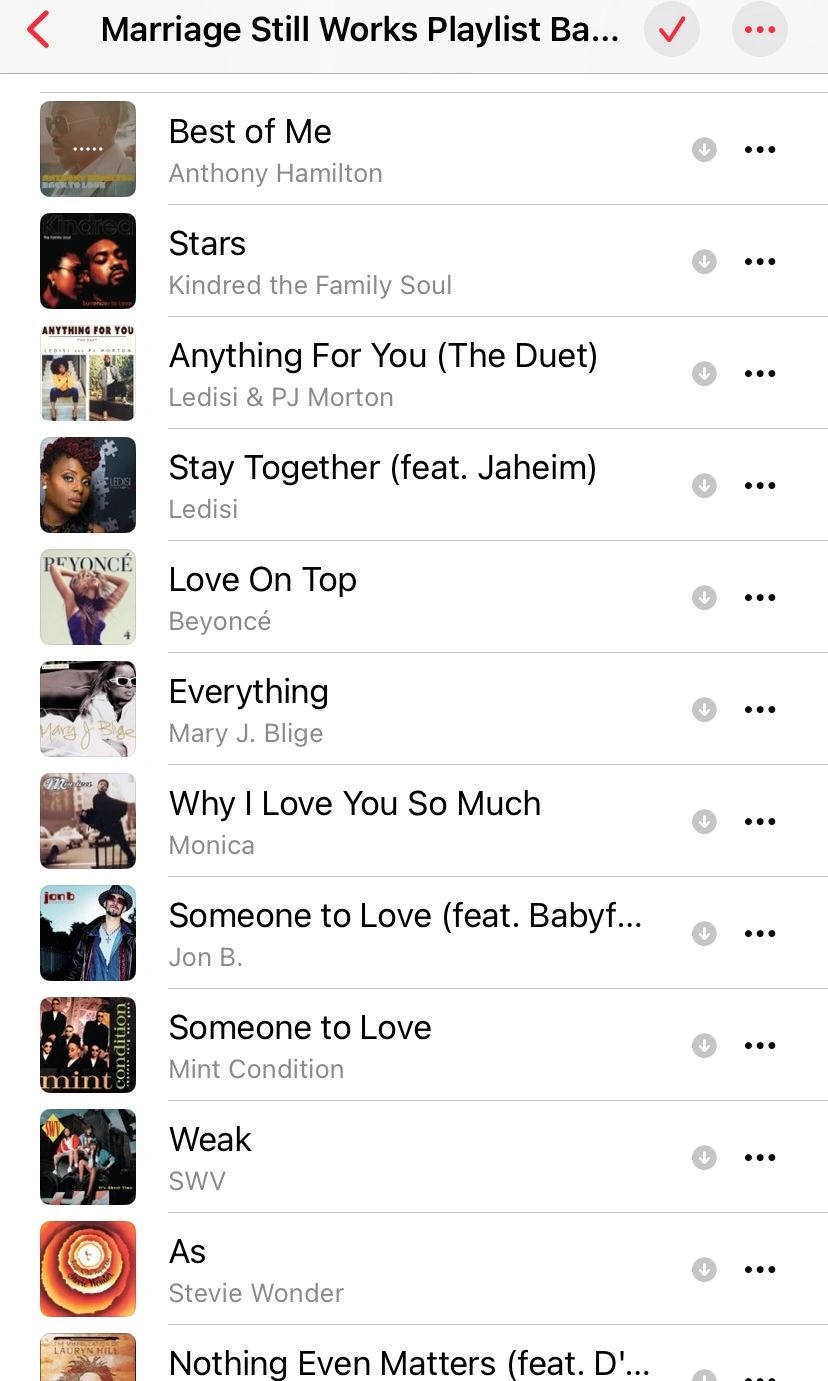The image size is (828, 1381).
Task: Tap the red checkmark button in header
Action: (x=672, y=30)
